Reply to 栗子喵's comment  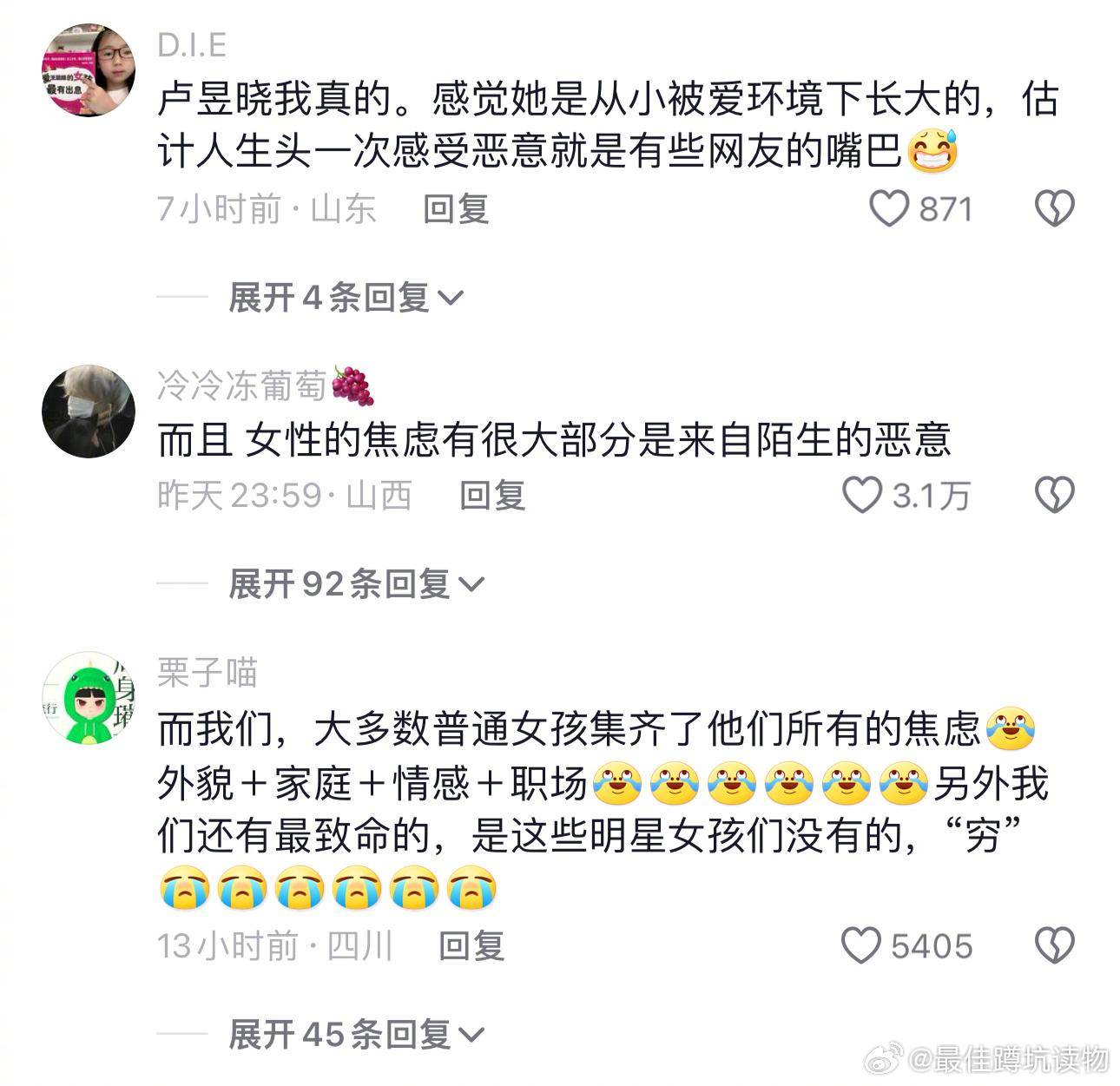point(471,945)
